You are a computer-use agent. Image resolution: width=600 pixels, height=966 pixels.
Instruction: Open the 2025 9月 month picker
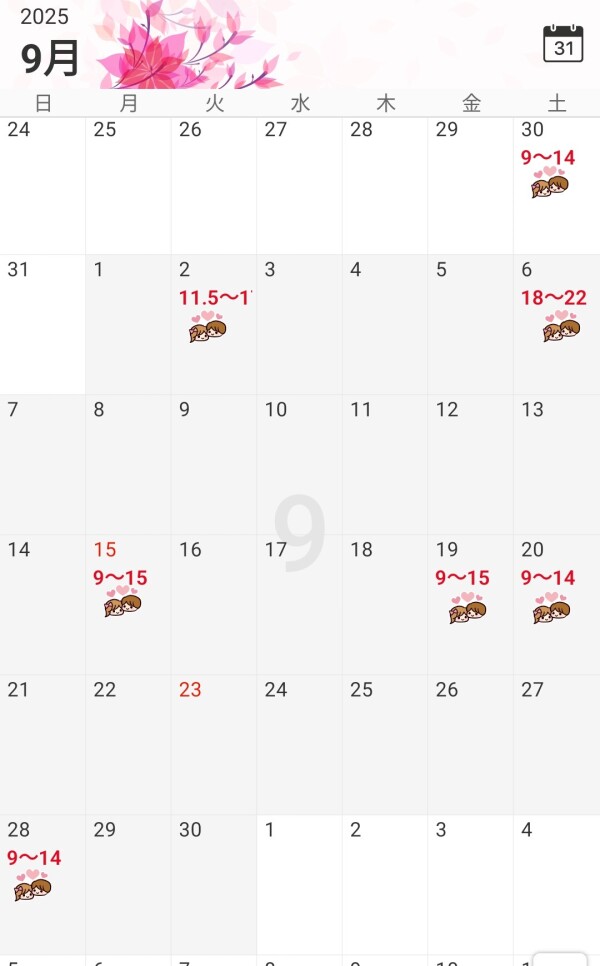pyautogui.click(x=48, y=44)
